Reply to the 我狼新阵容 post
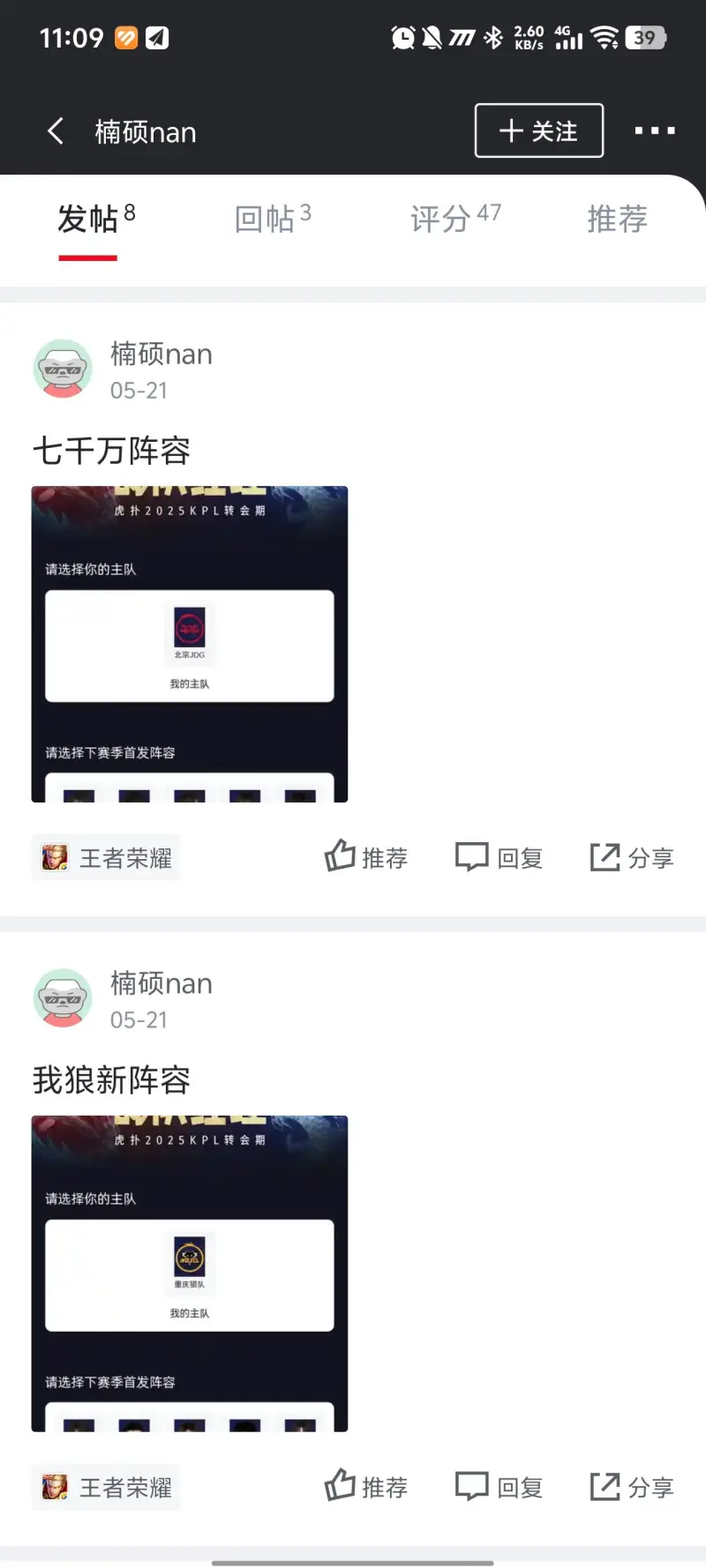The height and width of the screenshot is (1568, 706). 499,1487
